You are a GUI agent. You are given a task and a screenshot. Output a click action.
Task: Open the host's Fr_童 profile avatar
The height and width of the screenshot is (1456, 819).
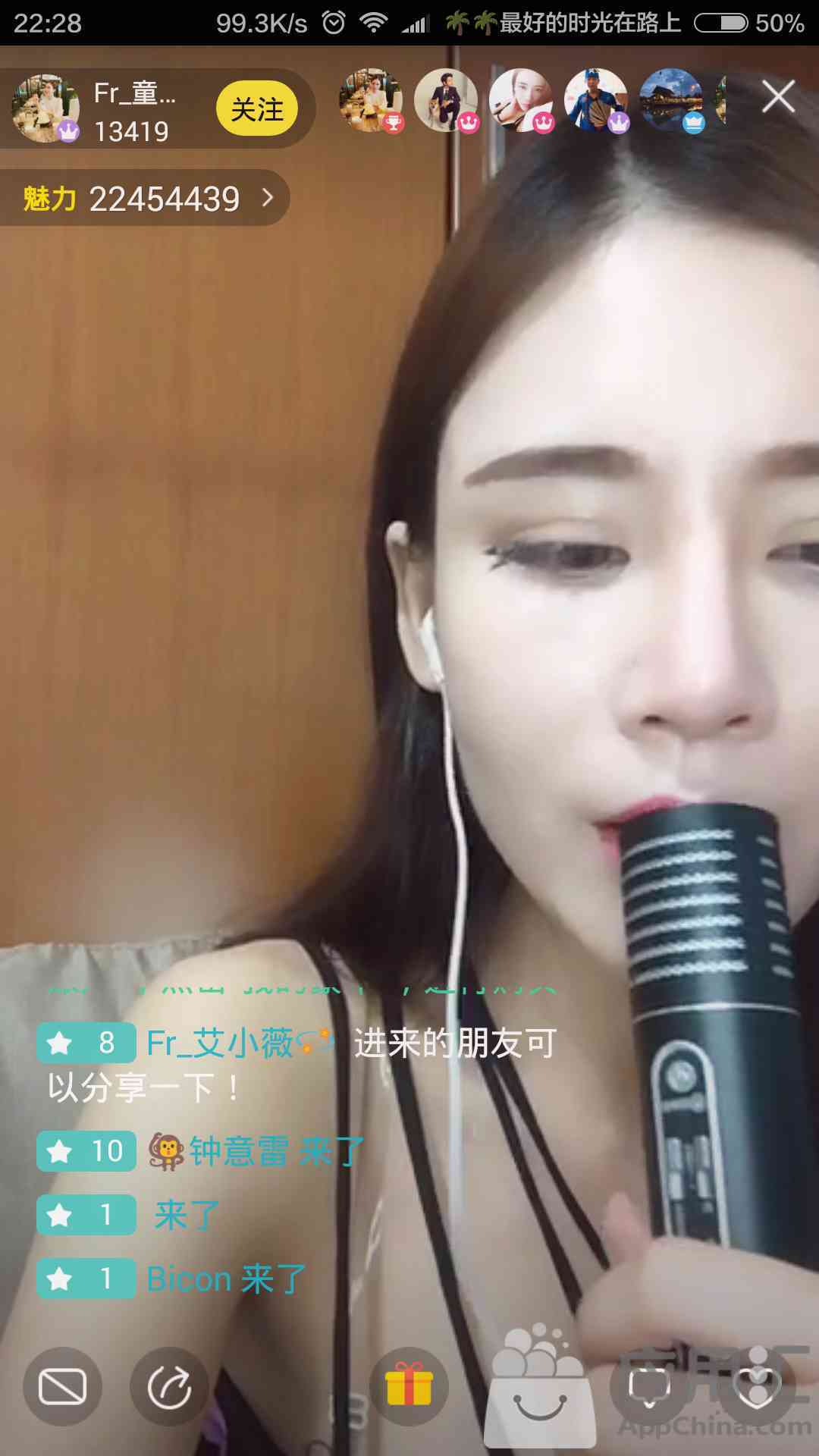coord(45,108)
